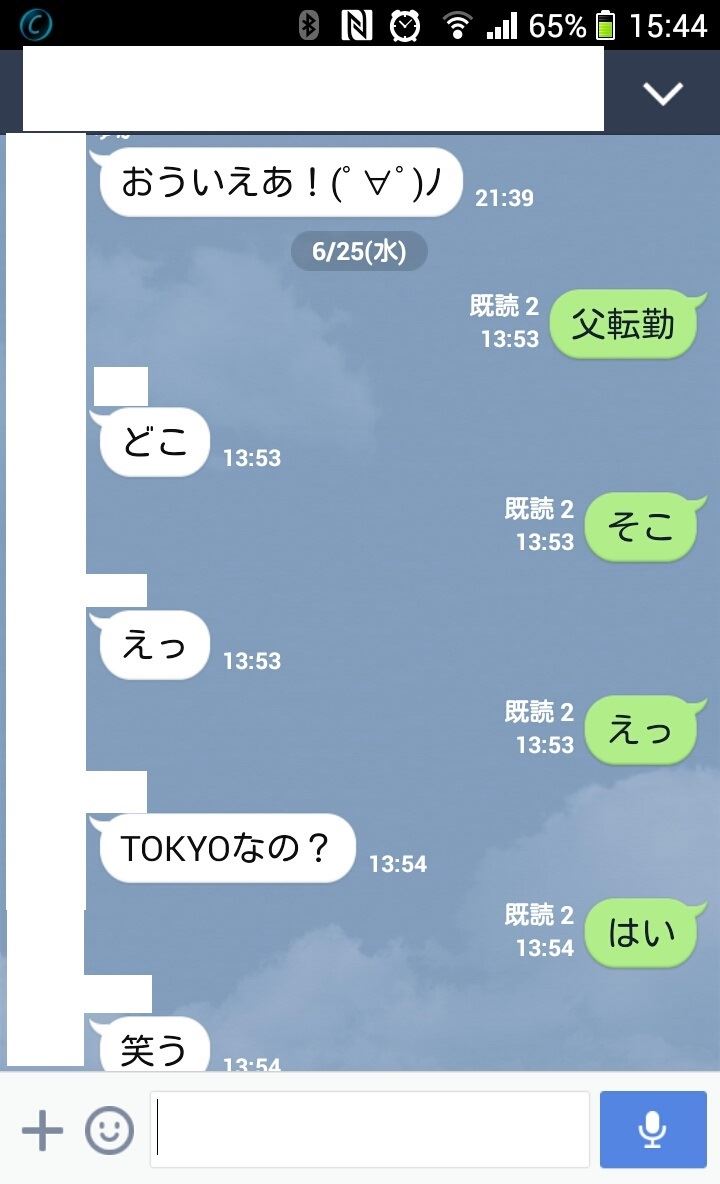Focus the message text field
Screen dimensions: 720x1184
point(370,1130)
